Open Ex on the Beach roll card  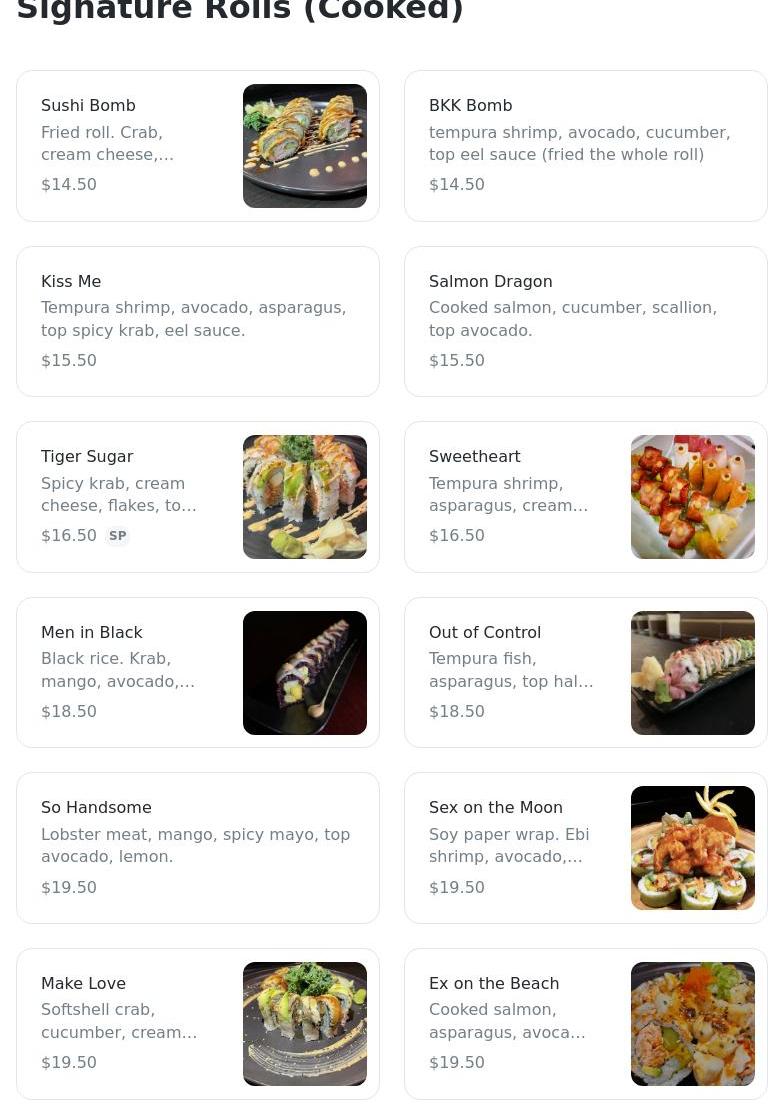click(x=586, y=1023)
